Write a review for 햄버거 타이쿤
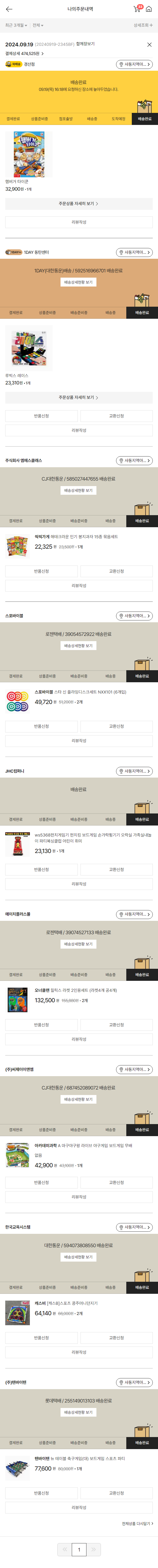The height and width of the screenshot is (1568, 158). pyautogui.click(x=79, y=222)
